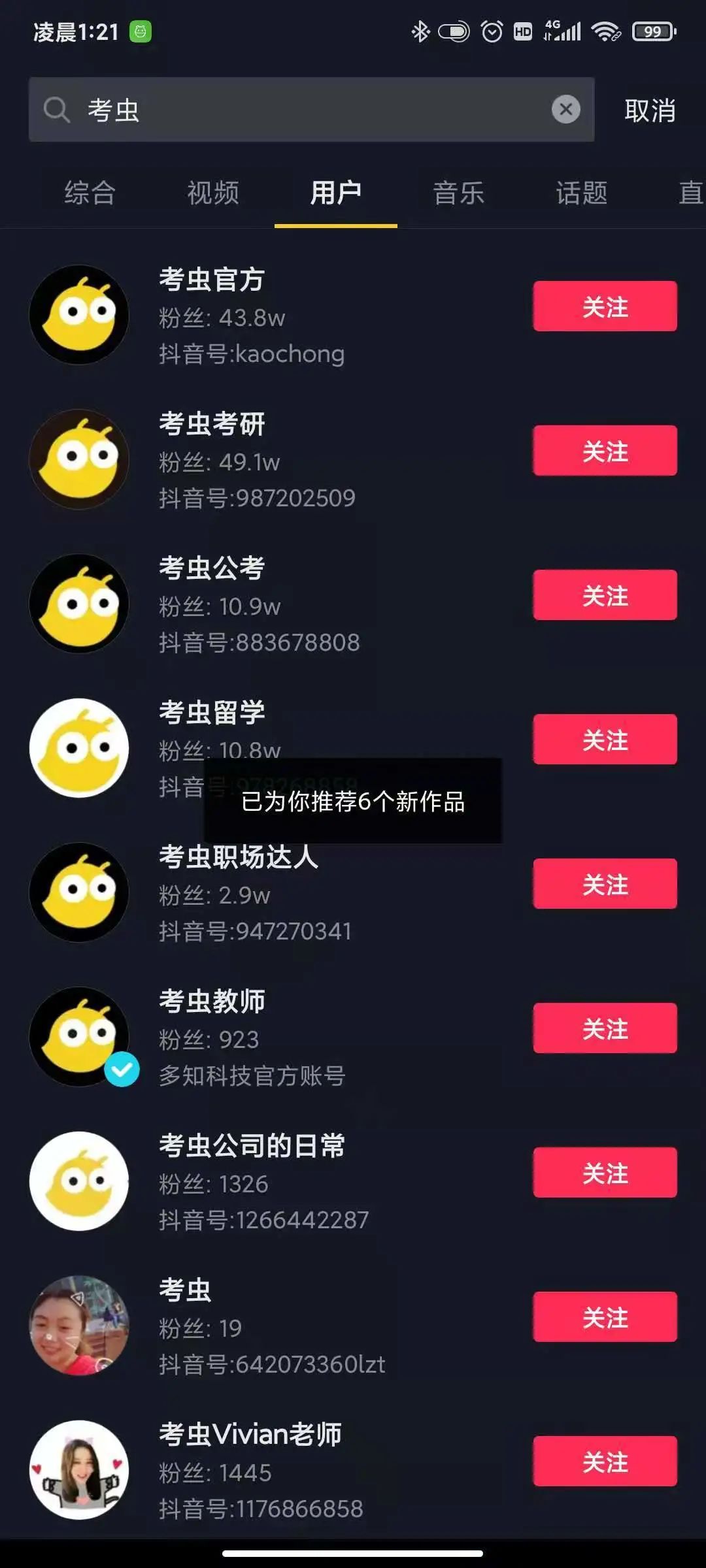Follow the user 考虫Vivian老师
This screenshot has width=706, height=1568.
605,1462
